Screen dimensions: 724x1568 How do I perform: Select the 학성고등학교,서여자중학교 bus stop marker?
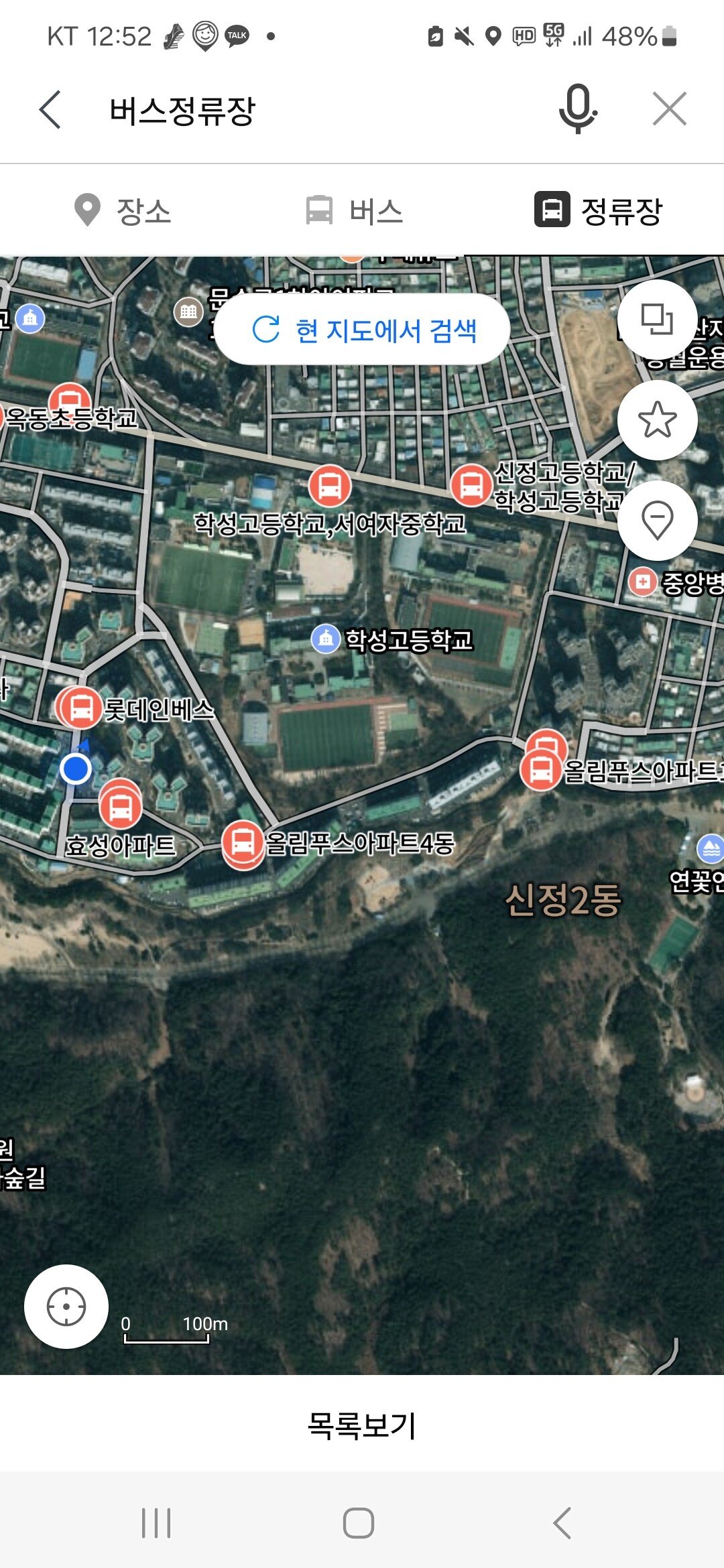[330, 486]
